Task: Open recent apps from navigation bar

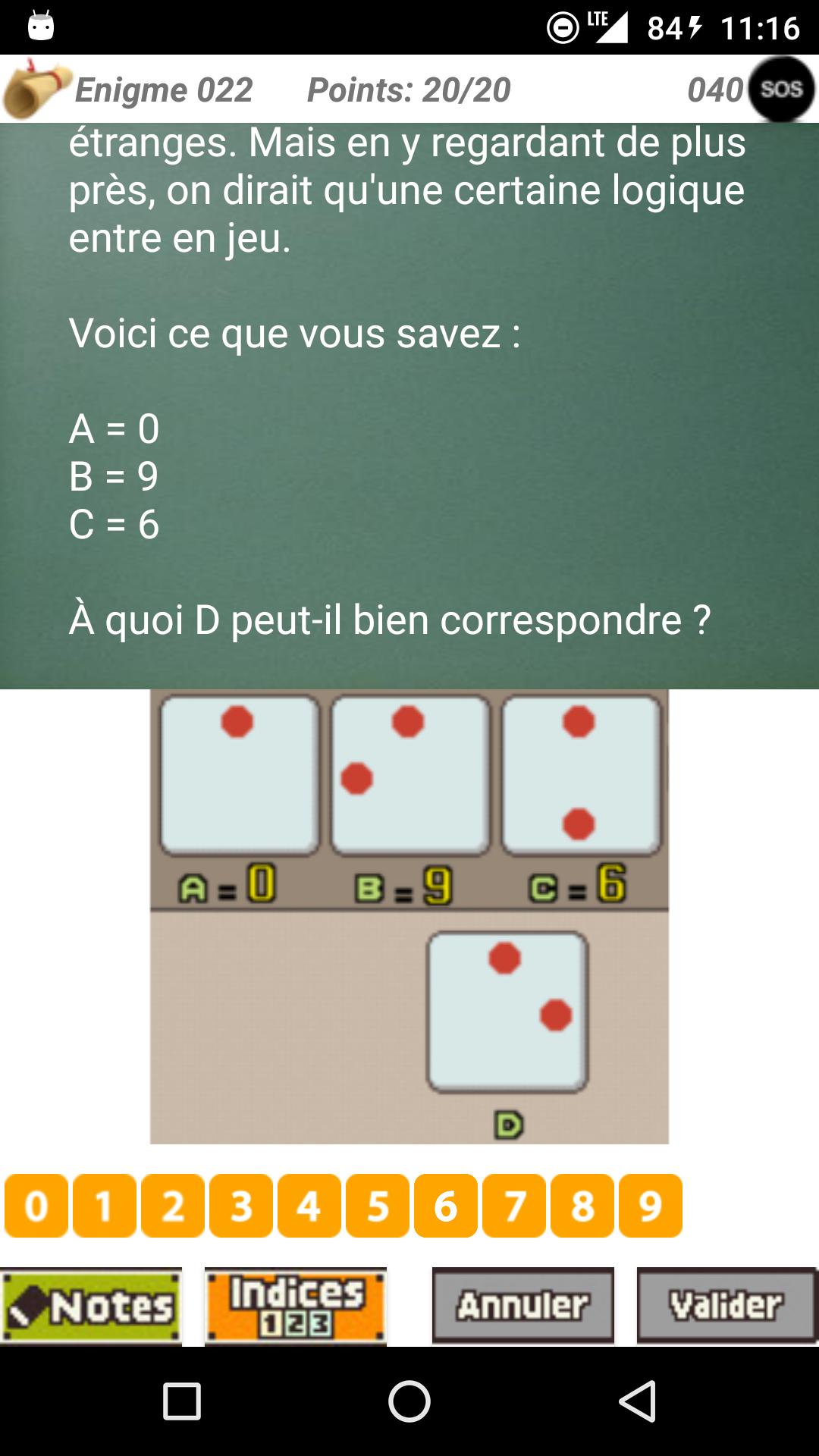Action: pos(182,1401)
